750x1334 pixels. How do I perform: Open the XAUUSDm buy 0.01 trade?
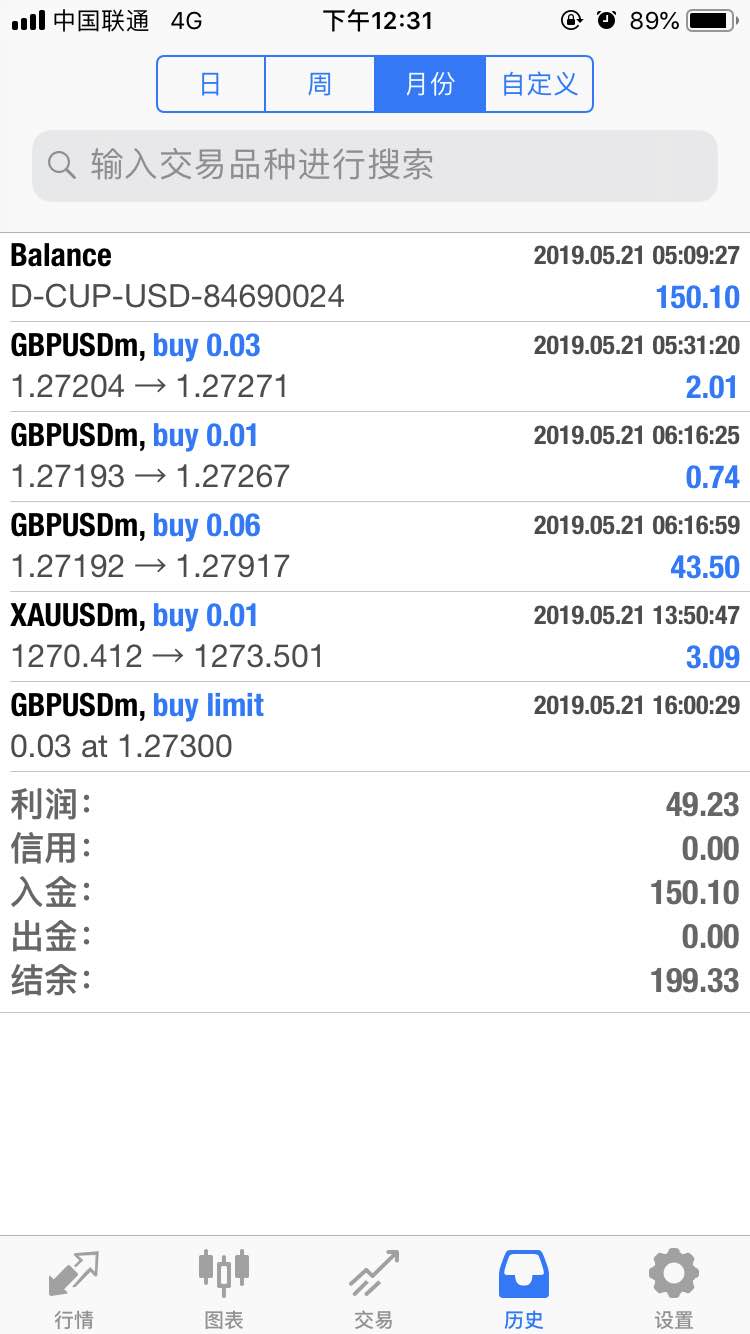tap(375, 636)
